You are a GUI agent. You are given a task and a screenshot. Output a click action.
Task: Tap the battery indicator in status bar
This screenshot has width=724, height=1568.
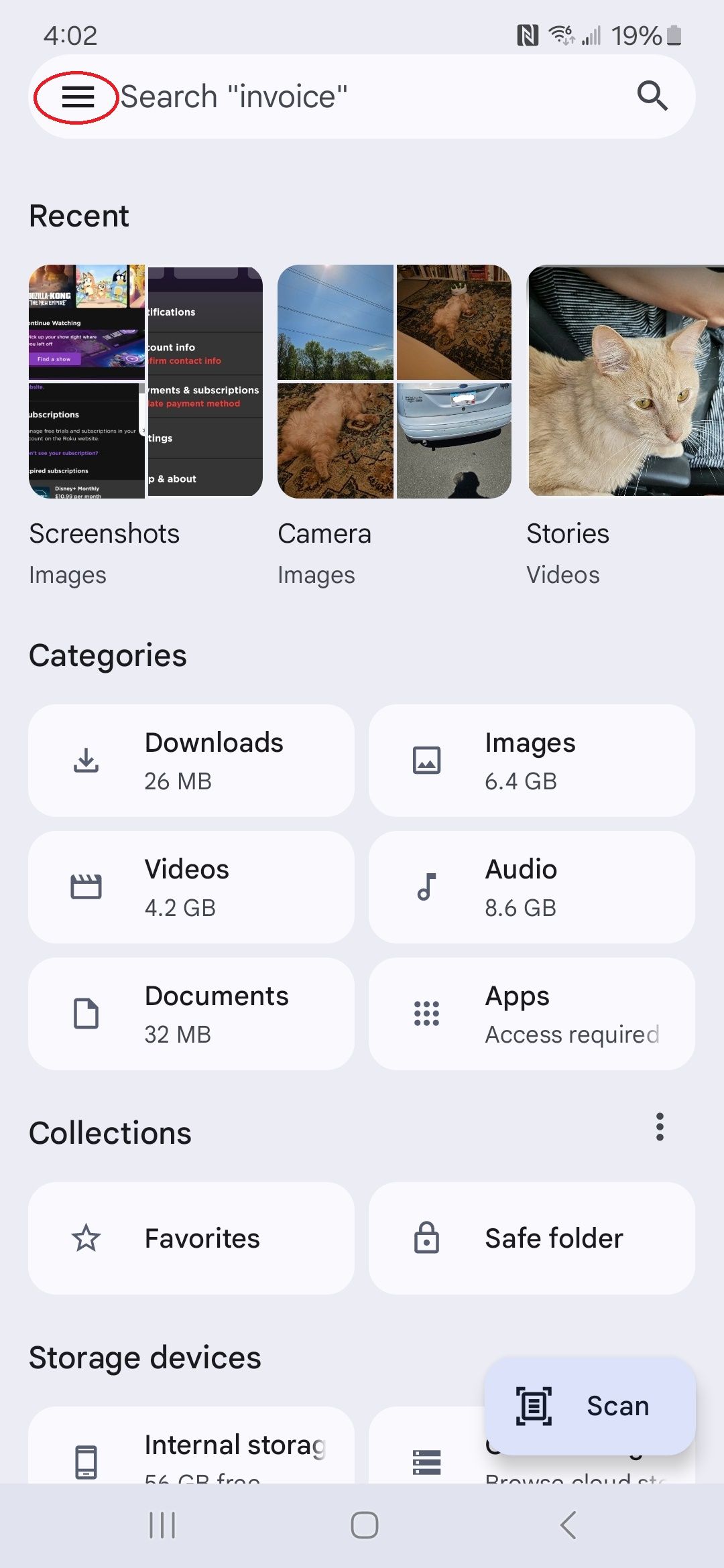point(672,35)
